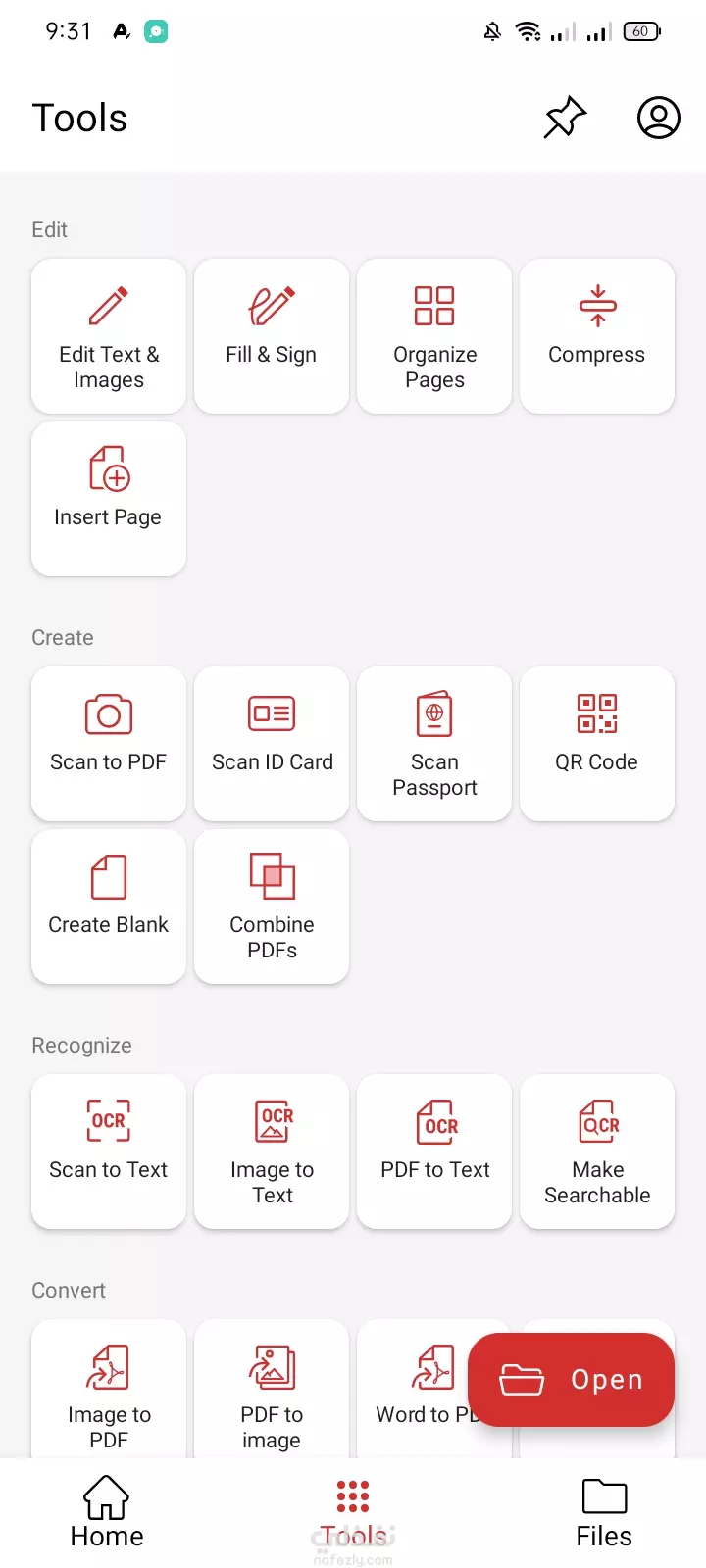Switch to the Home tab
The height and width of the screenshot is (1568, 706).
click(x=107, y=1512)
